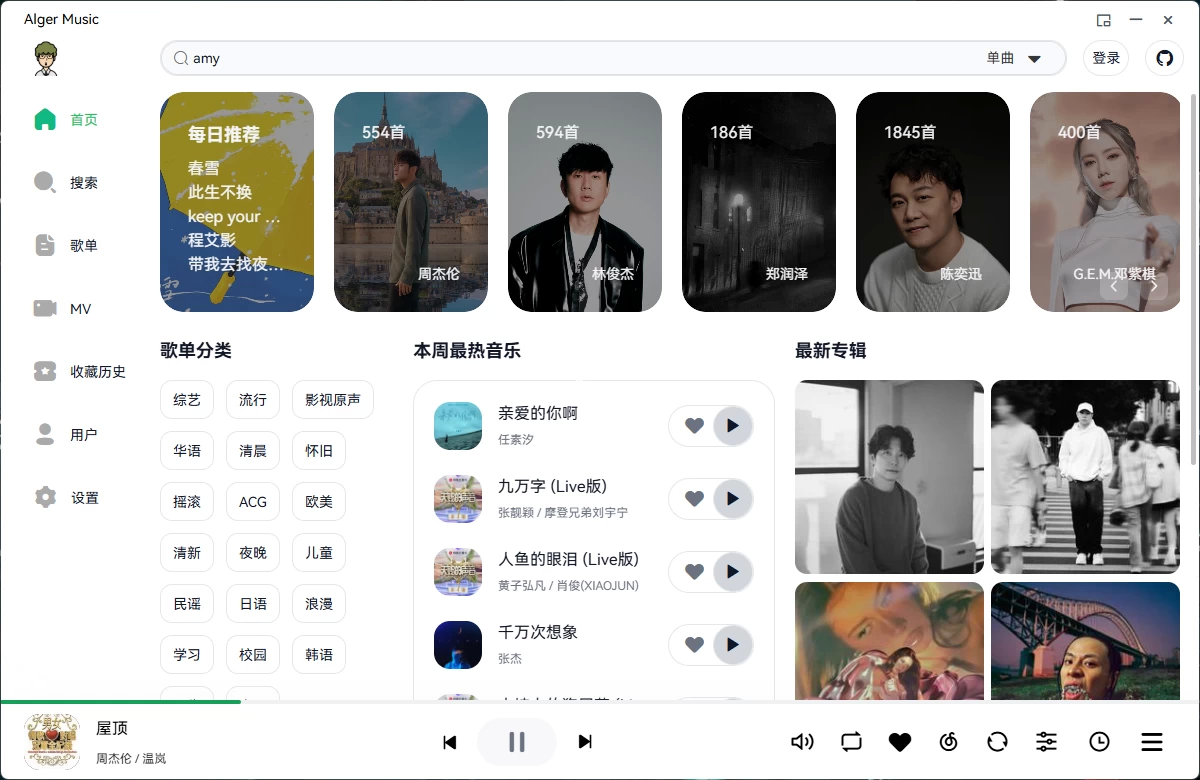Open the volume control
Image resolution: width=1200 pixels, height=780 pixels.
802,741
